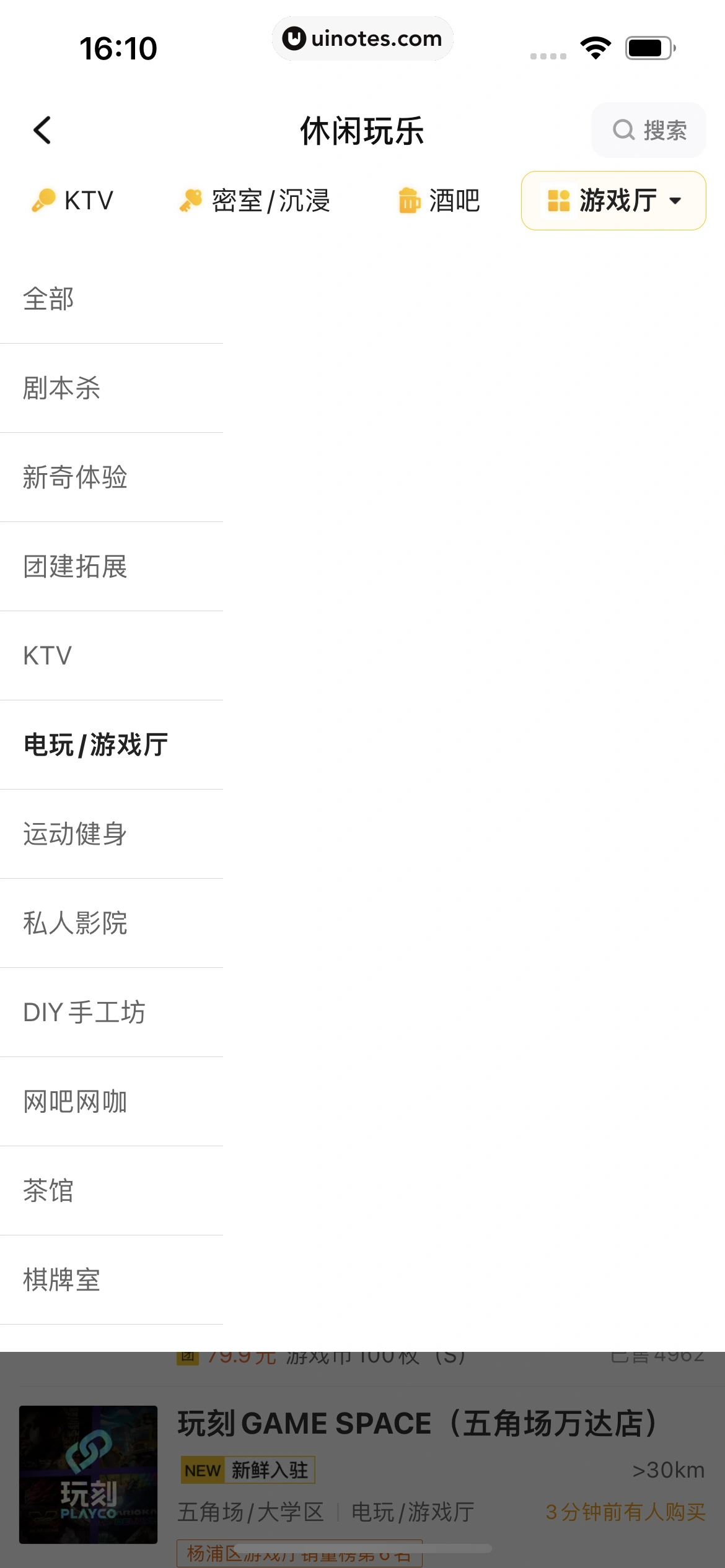This screenshot has height=1568, width=725.
Task: Select the 剧本杀 category
Action: click(x=60, y=388)
